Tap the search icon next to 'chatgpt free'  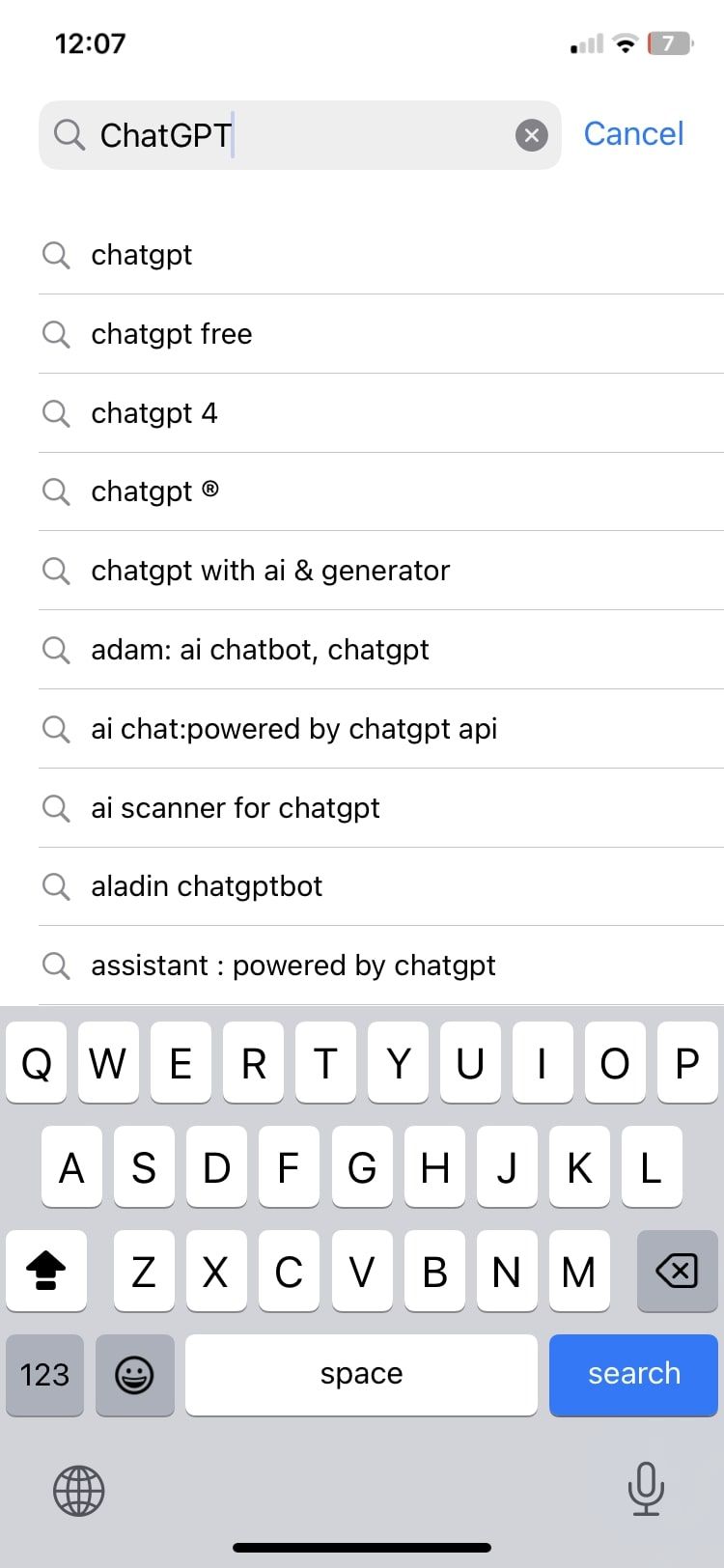56,334
